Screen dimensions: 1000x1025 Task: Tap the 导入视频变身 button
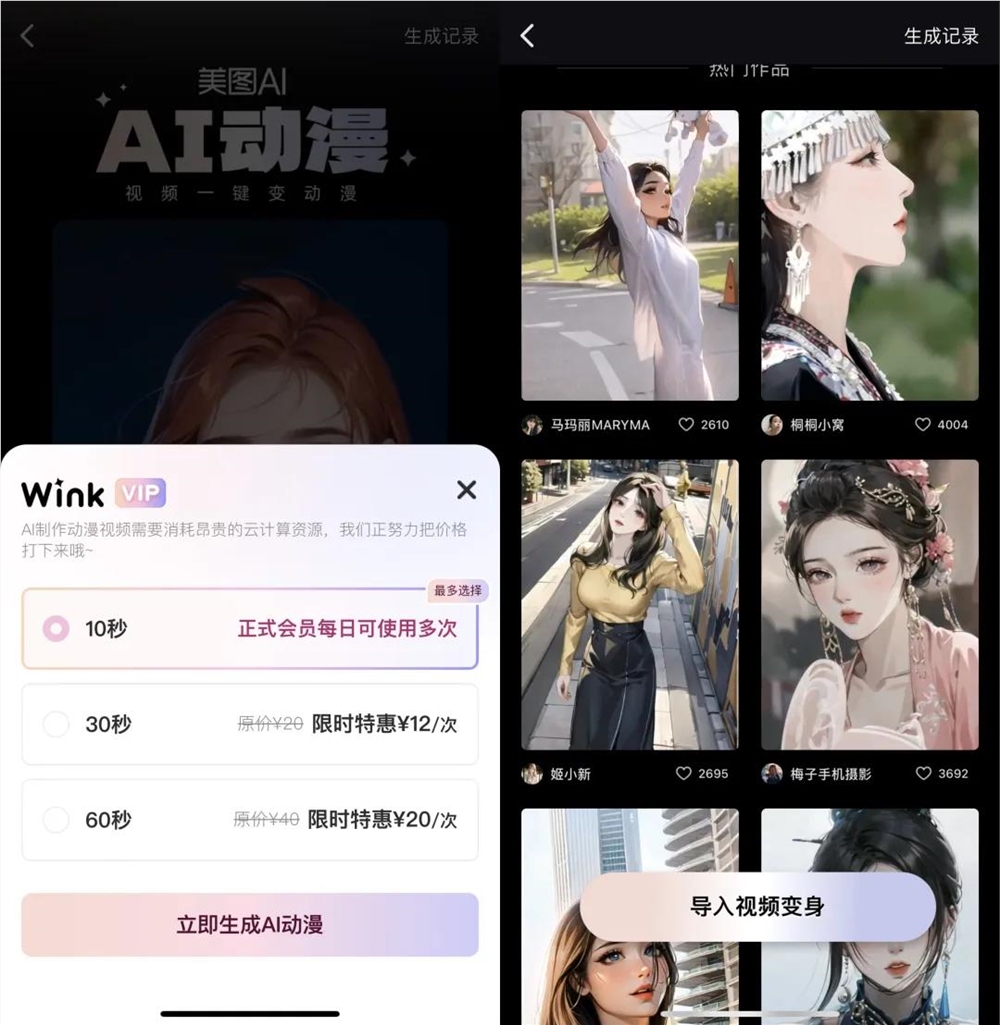tap(756, 904)
